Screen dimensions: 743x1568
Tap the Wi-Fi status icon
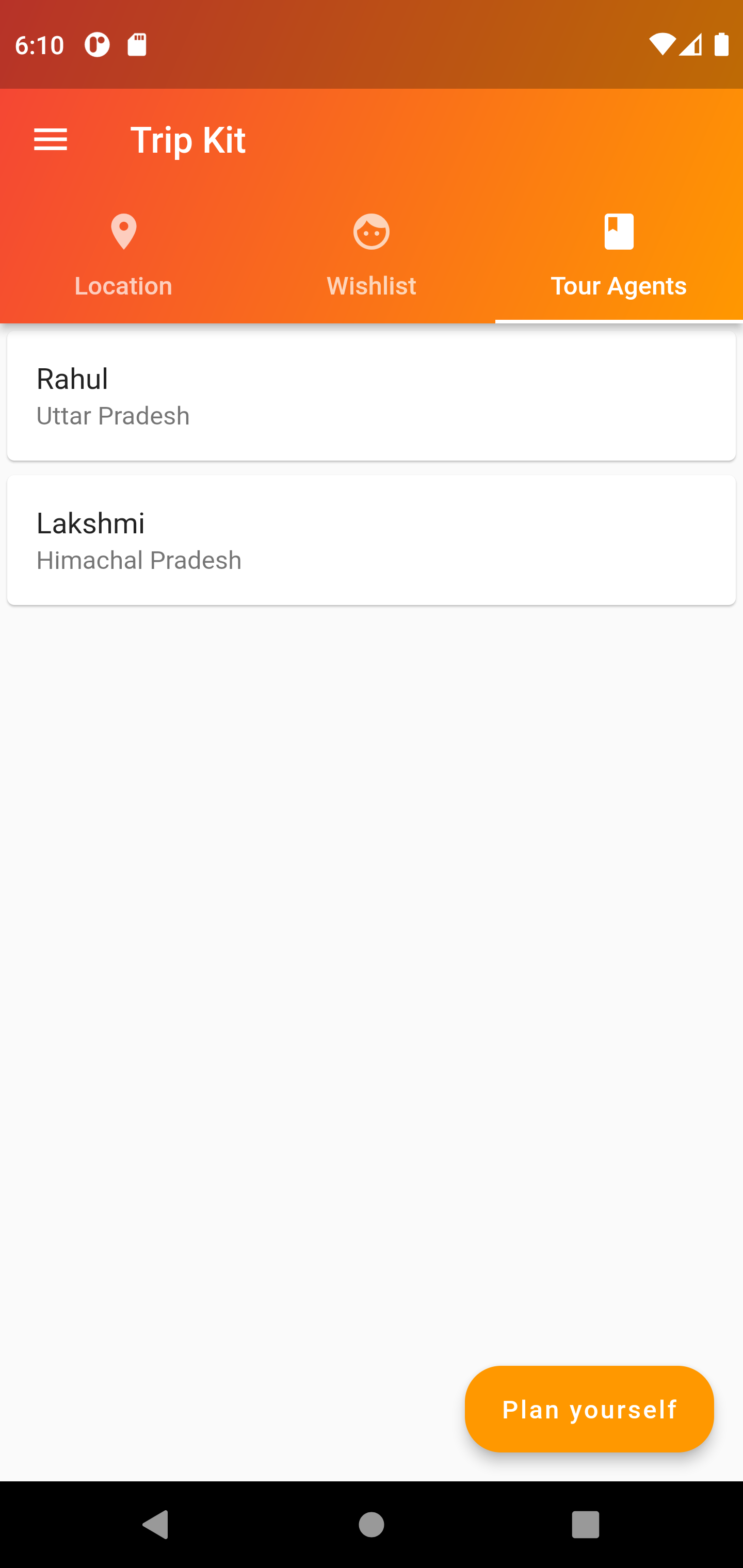[x=663, y=44]
